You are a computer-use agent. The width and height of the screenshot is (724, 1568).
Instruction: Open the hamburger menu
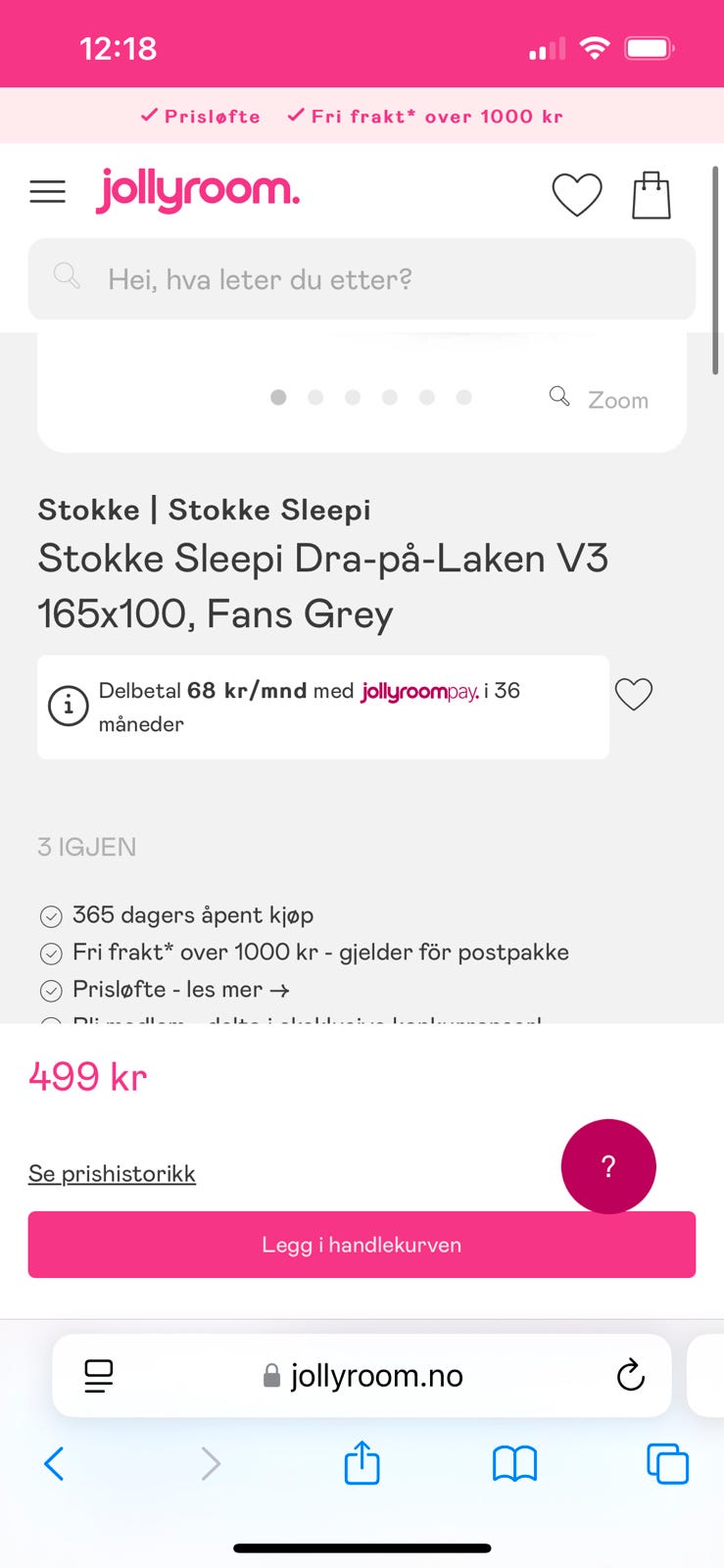(x=47, y=191)
